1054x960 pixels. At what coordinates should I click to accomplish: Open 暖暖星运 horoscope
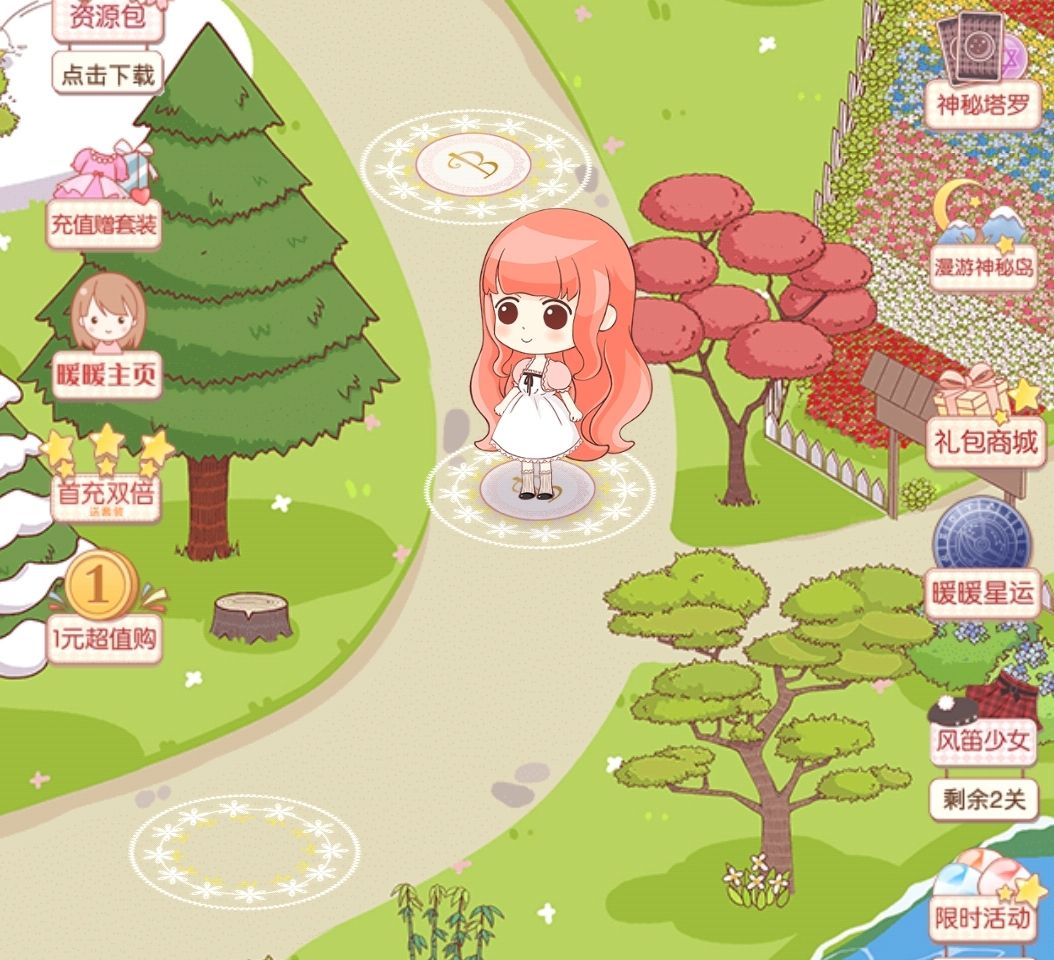pos(982,563)
